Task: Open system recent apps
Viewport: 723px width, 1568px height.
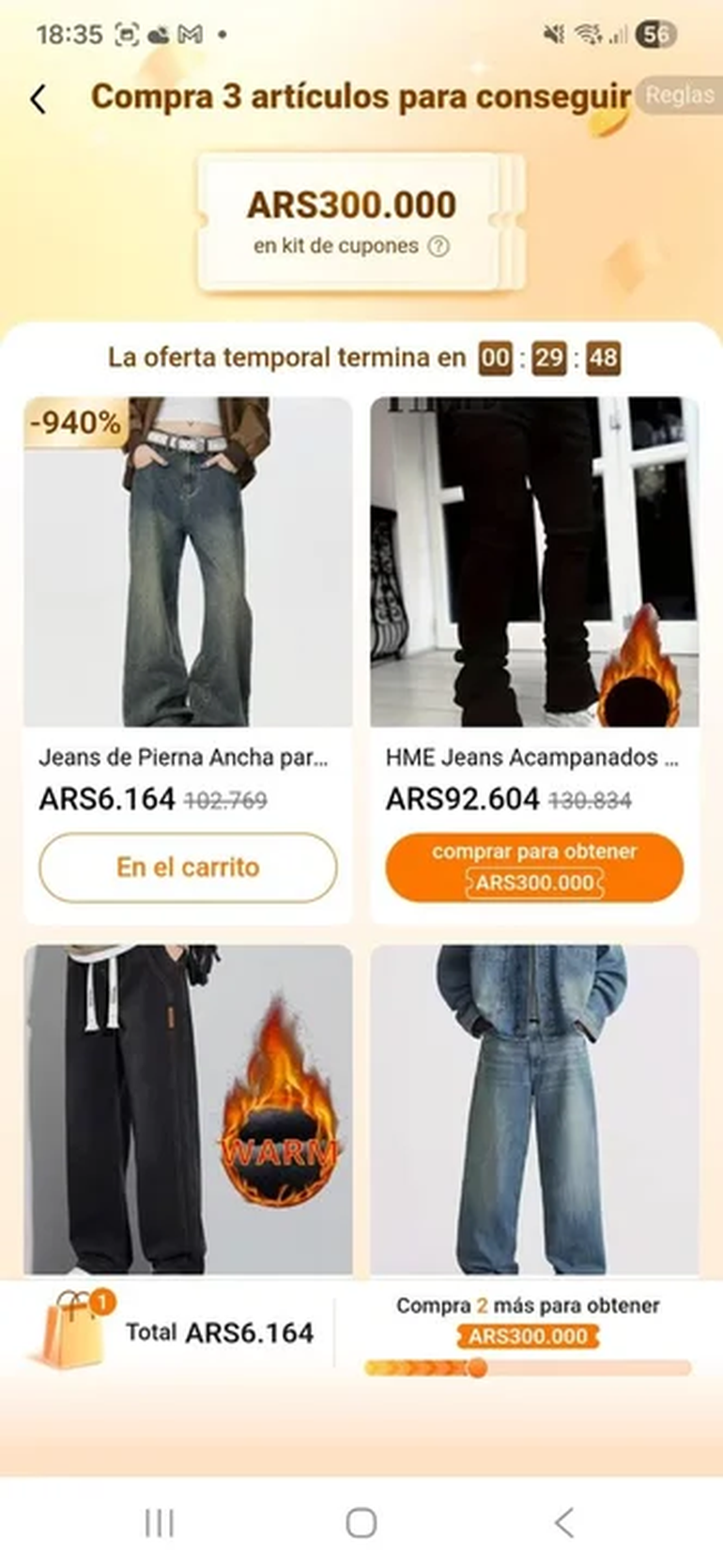Action: 160,1522
